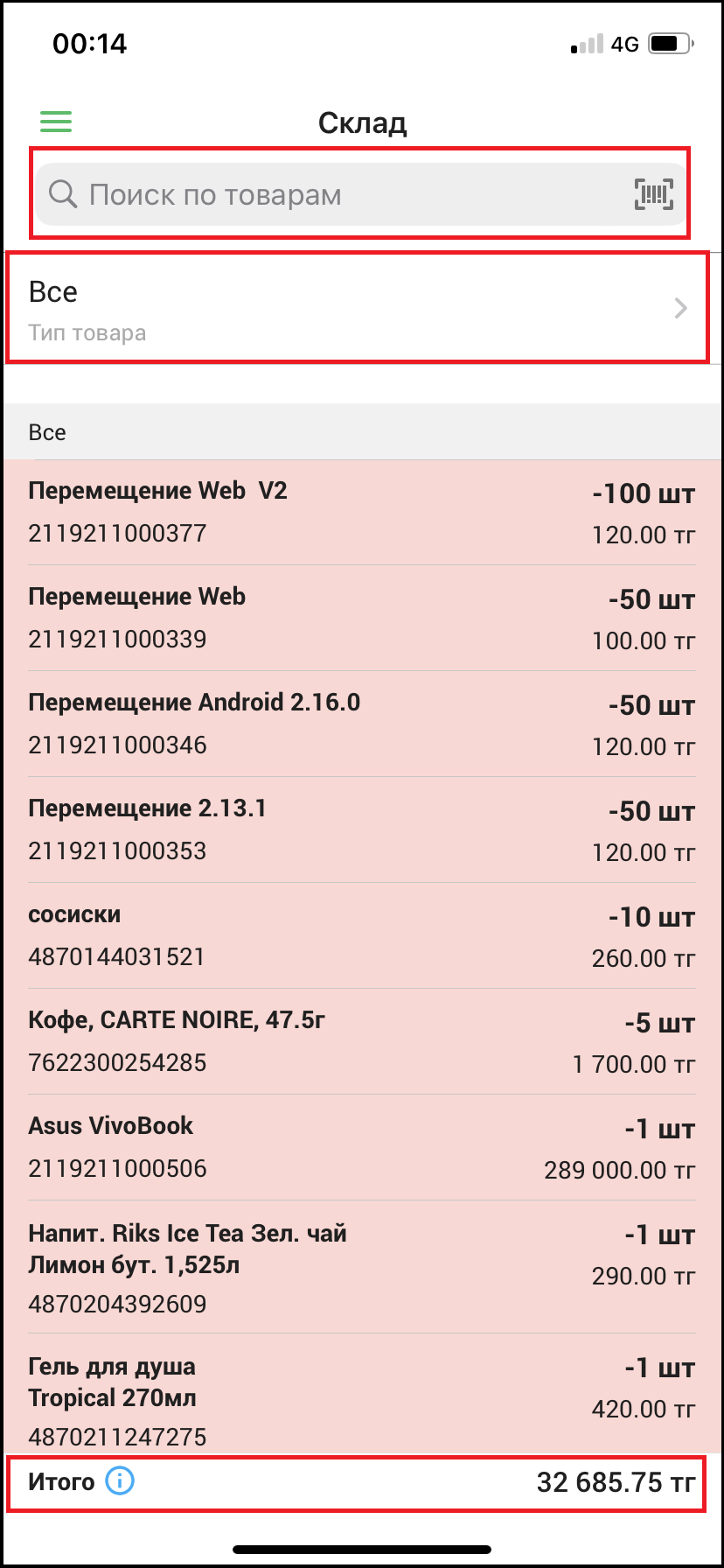Viewport: 724px width, 1568px height.
Task: Select Перемещение Android 2.16.0 row
Action: pos(361,724)
